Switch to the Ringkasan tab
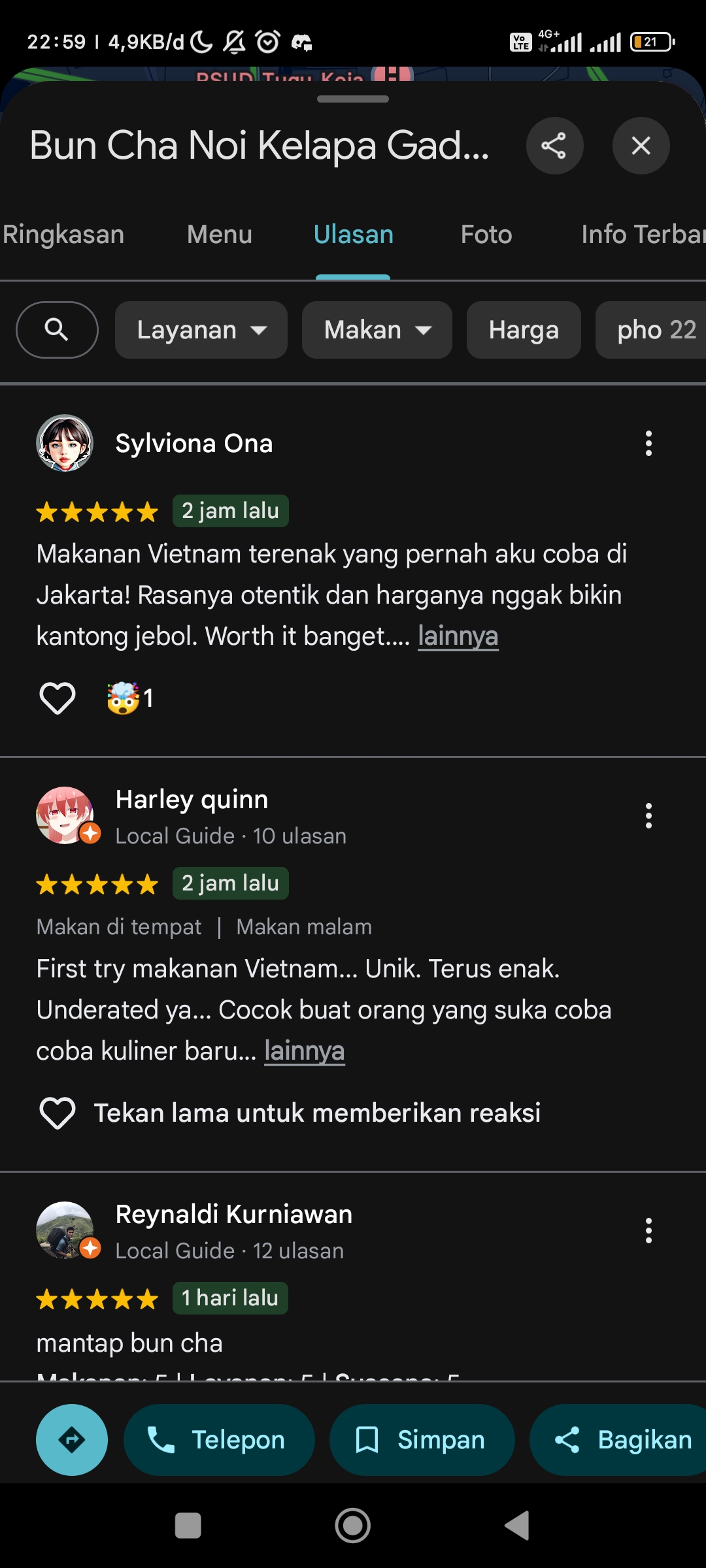Viewport: 706px width, 1568px height. click(63, 235)
